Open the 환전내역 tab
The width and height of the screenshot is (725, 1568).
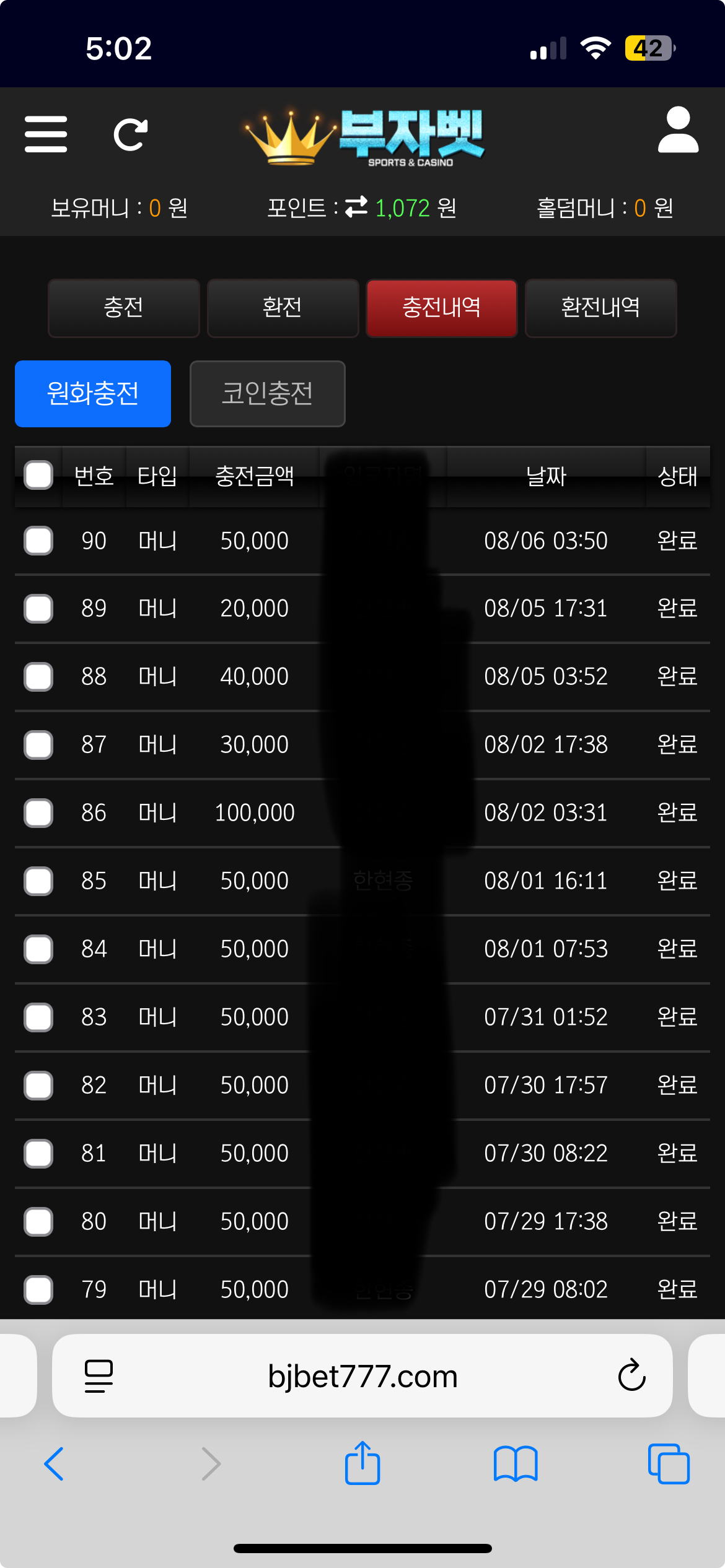600,308
